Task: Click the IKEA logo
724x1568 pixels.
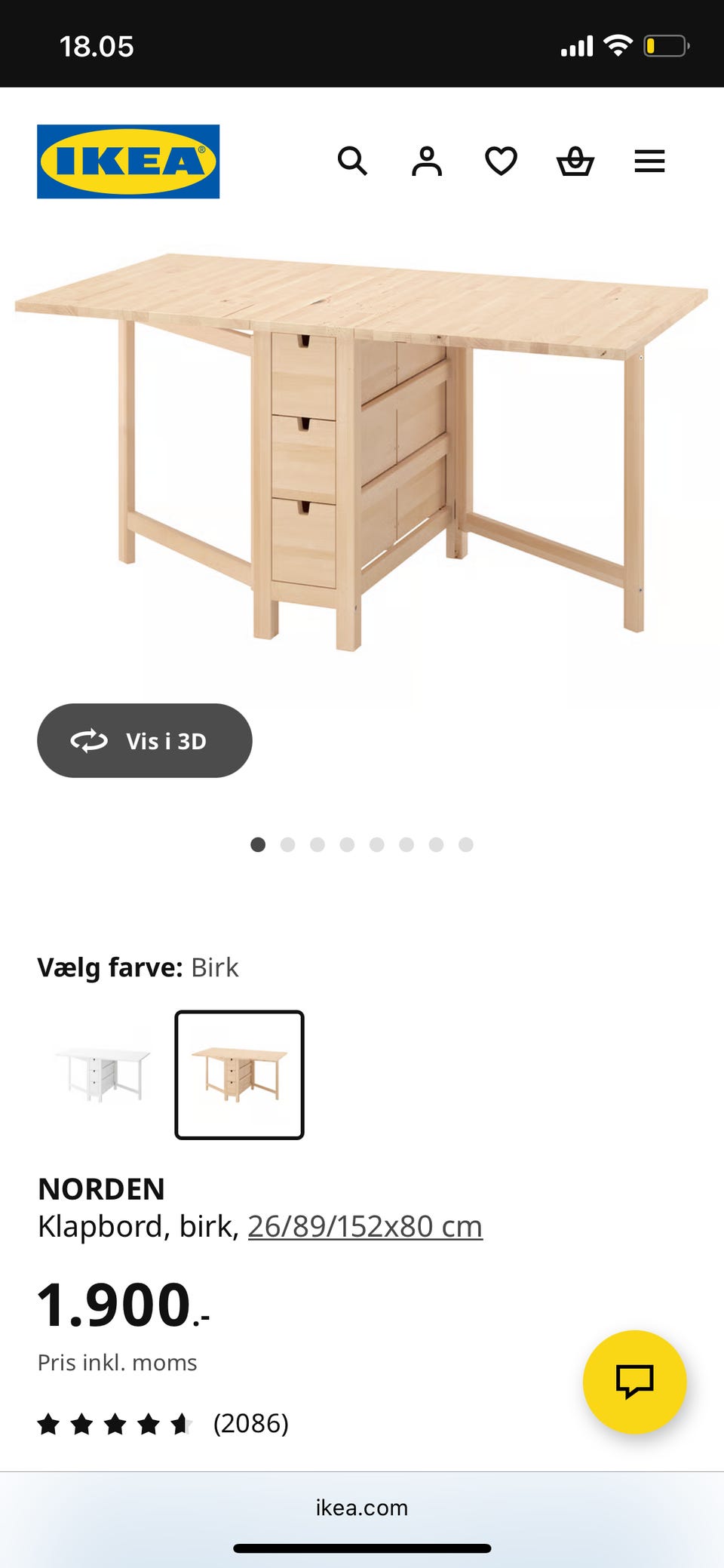Action: (x=127, y=161)
